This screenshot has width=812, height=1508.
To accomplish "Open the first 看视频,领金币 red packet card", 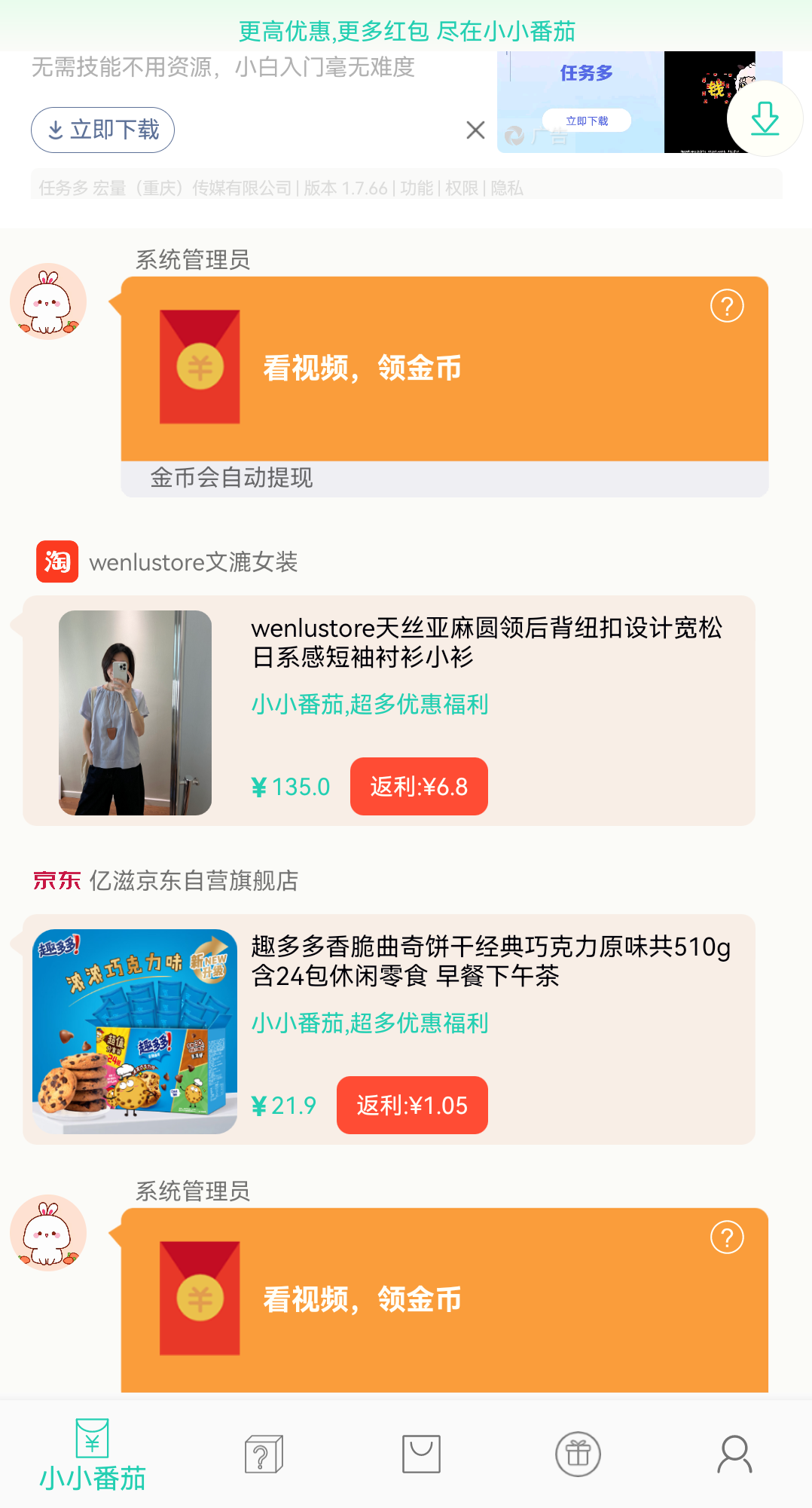I will [444, 369].
